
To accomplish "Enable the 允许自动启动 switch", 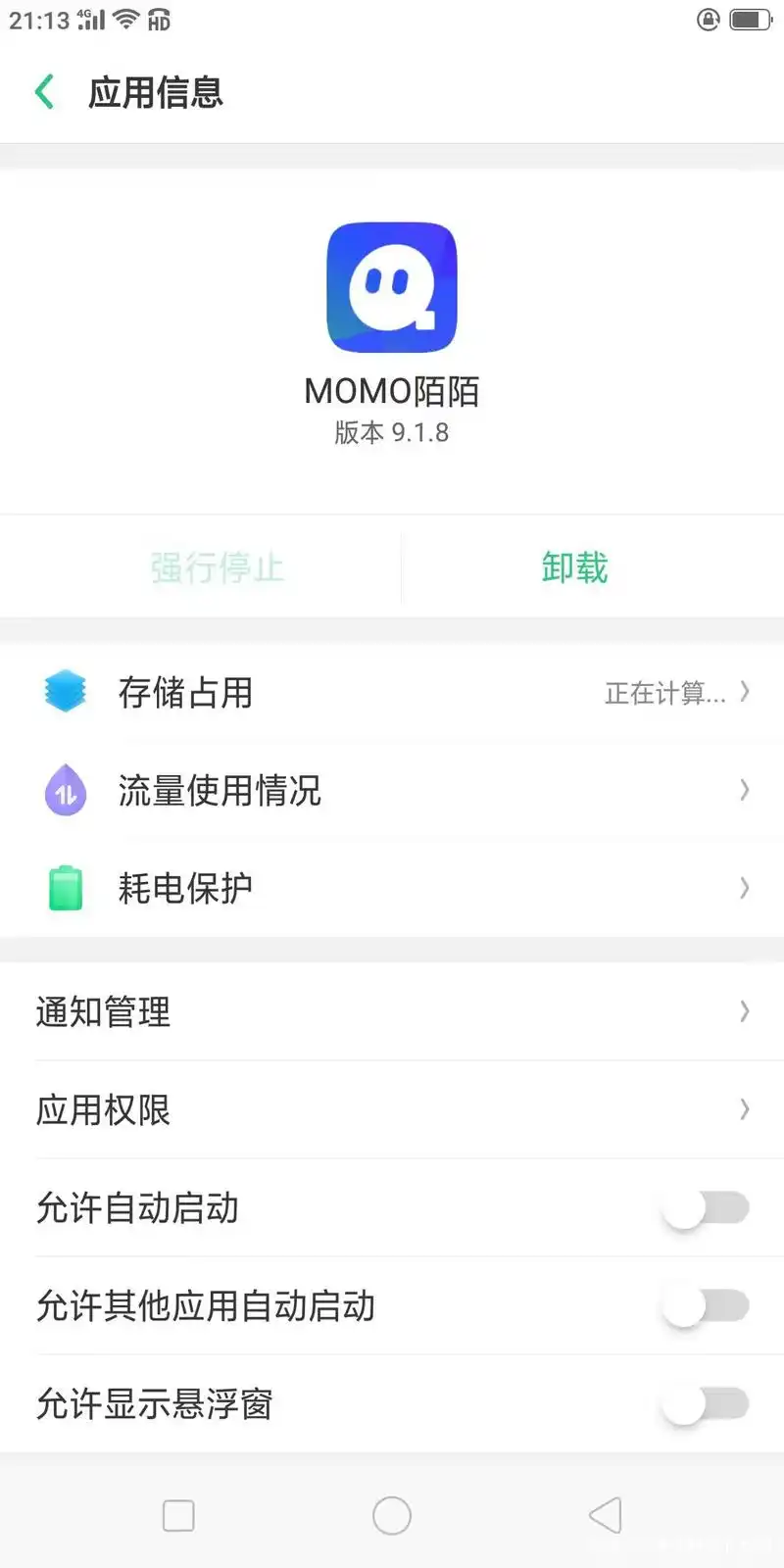I will (706, 1208).
